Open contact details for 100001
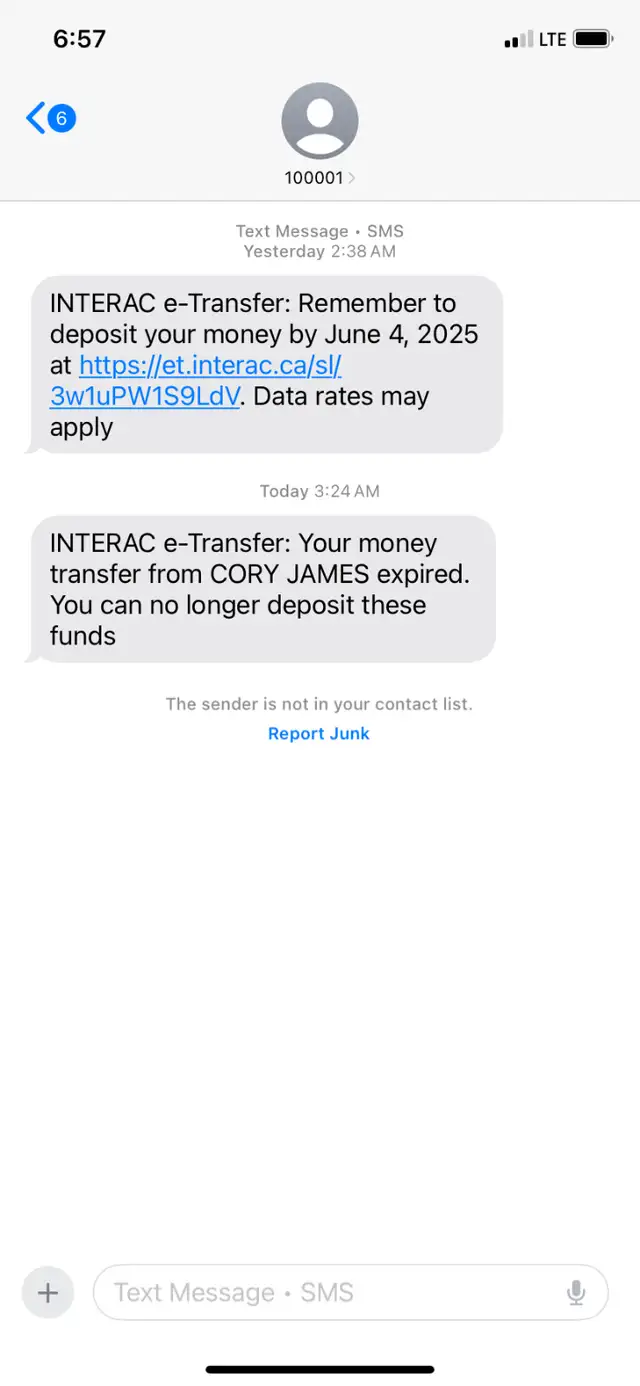Screen dimensions: 640x1386 click(x=320, y=134)
